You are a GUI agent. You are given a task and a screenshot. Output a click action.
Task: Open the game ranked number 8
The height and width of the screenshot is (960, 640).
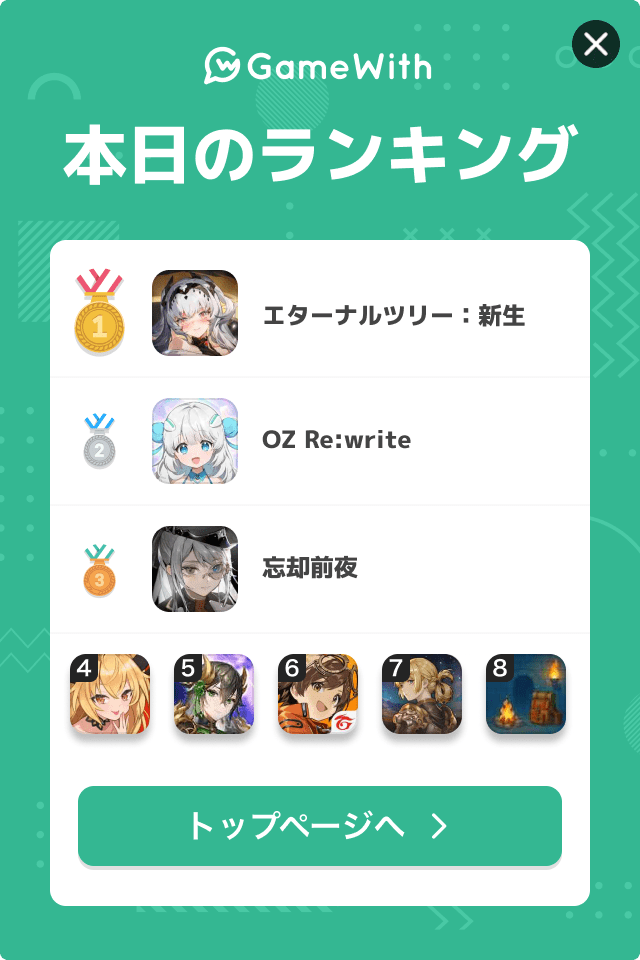526,694
